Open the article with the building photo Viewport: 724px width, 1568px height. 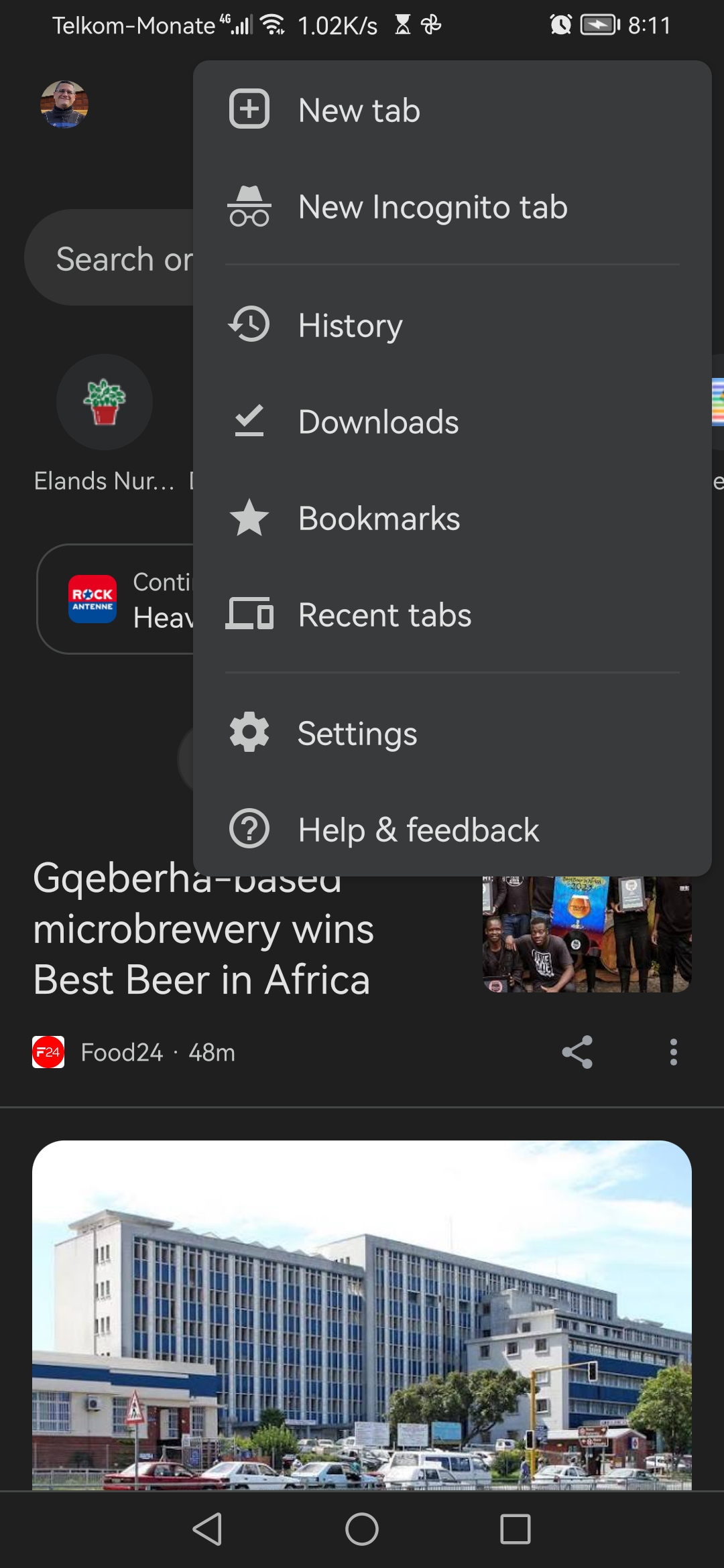(362, 1313)
